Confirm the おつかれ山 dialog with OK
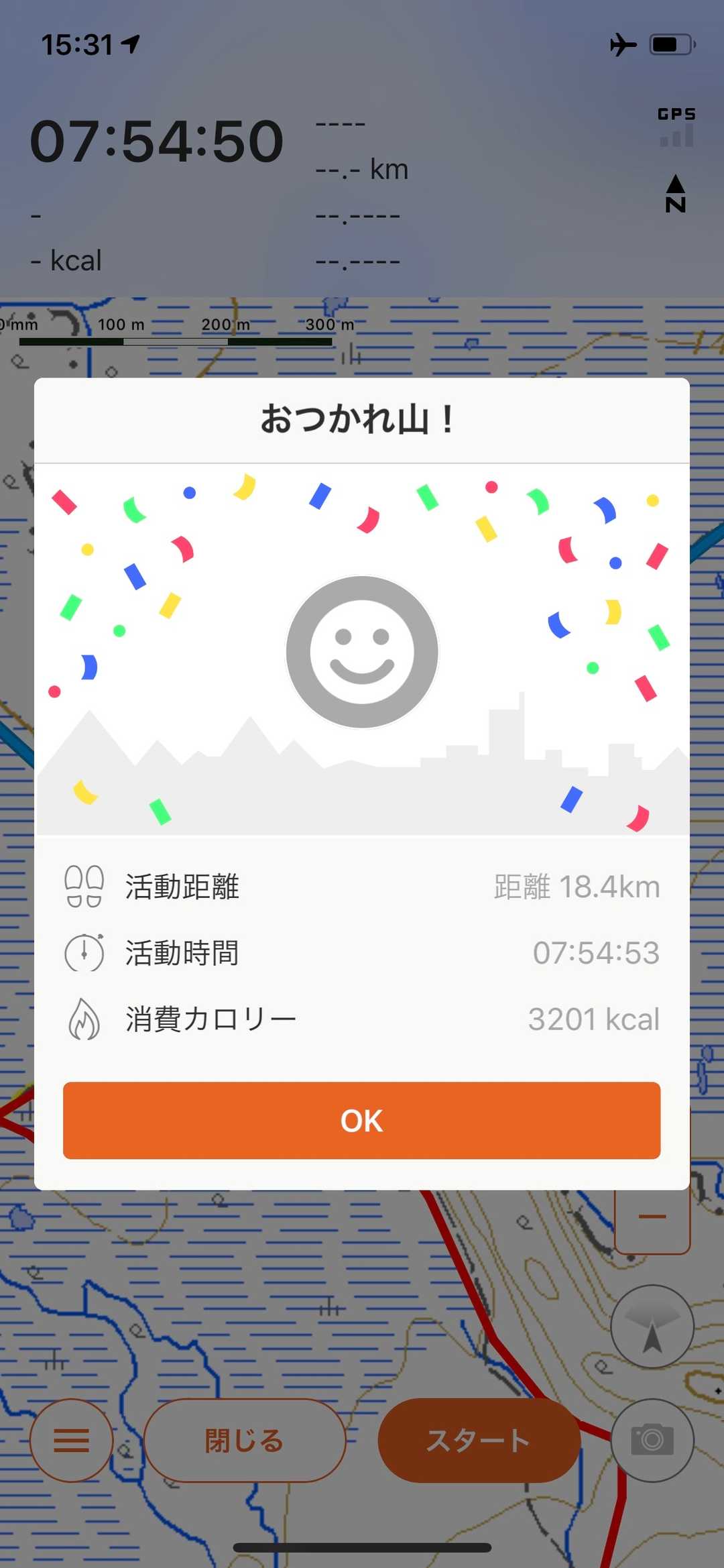This screenshot has height=1568, width=724. [x=361, y=1121]
